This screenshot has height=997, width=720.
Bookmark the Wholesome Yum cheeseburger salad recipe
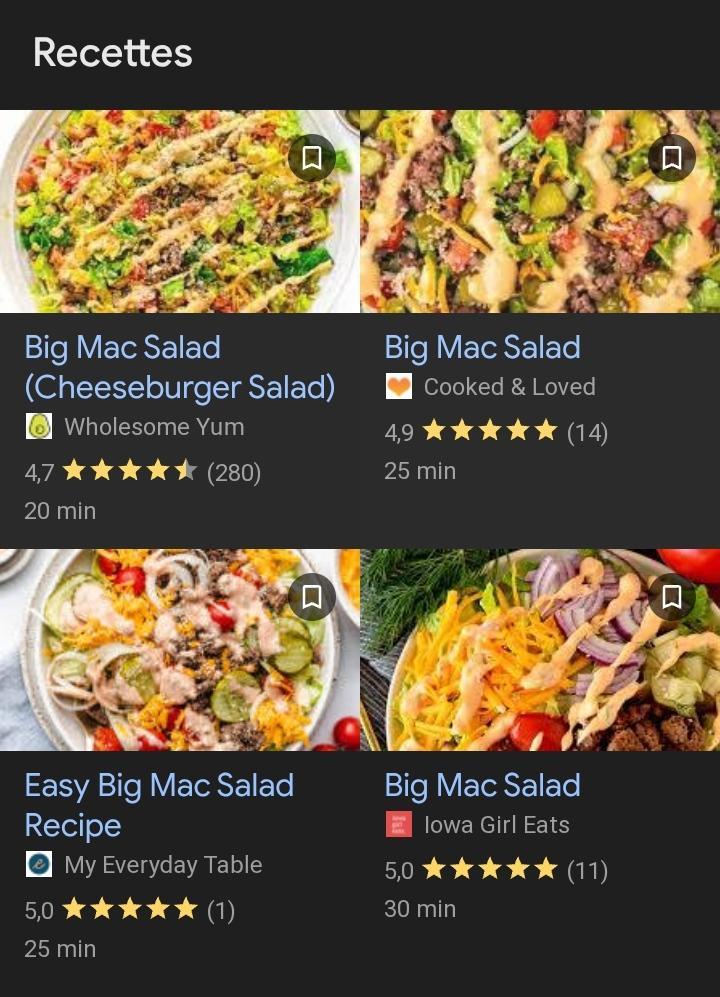pos(312,158)
